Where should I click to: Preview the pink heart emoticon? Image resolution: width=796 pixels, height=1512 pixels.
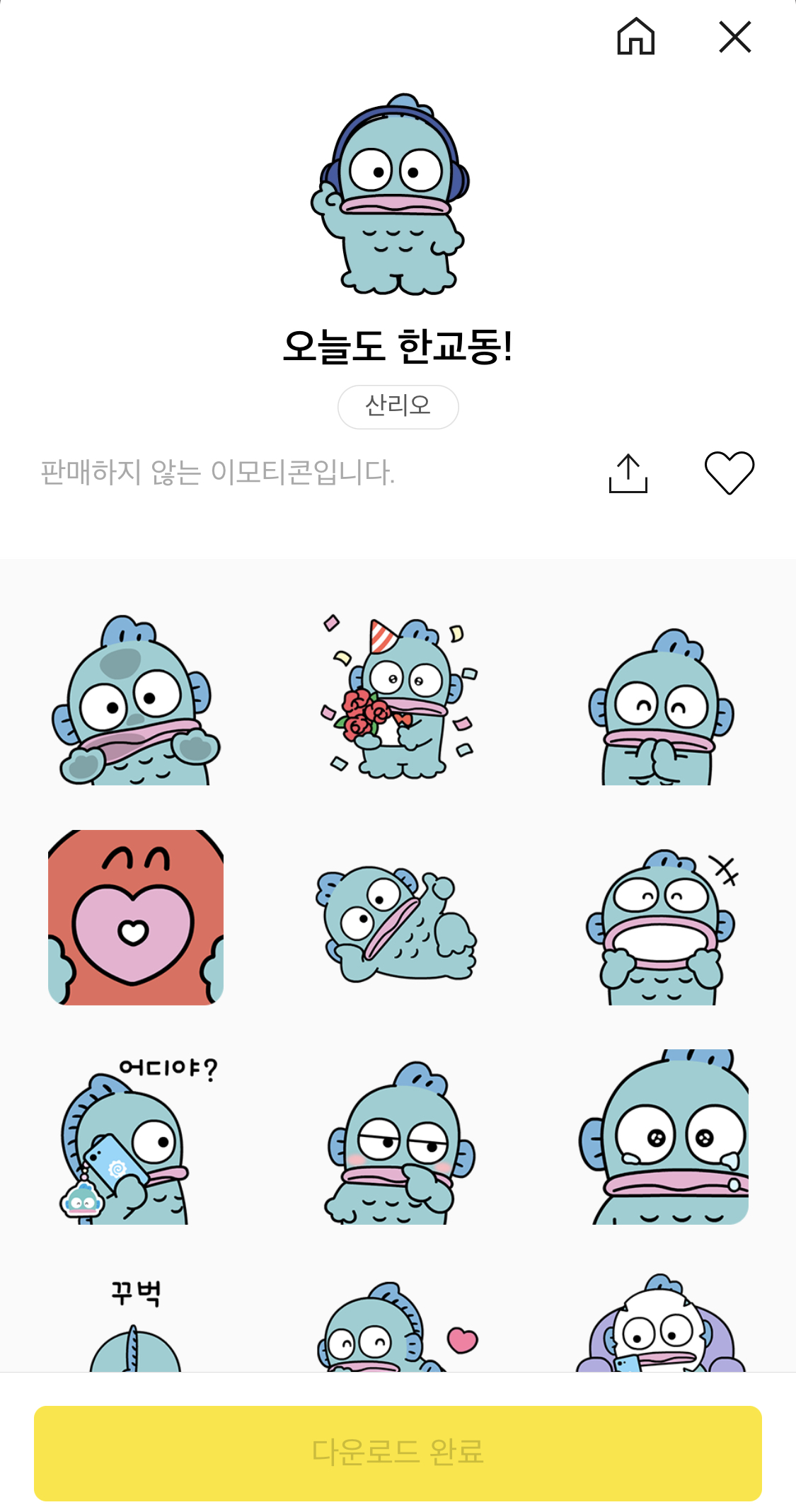point(136,918)
